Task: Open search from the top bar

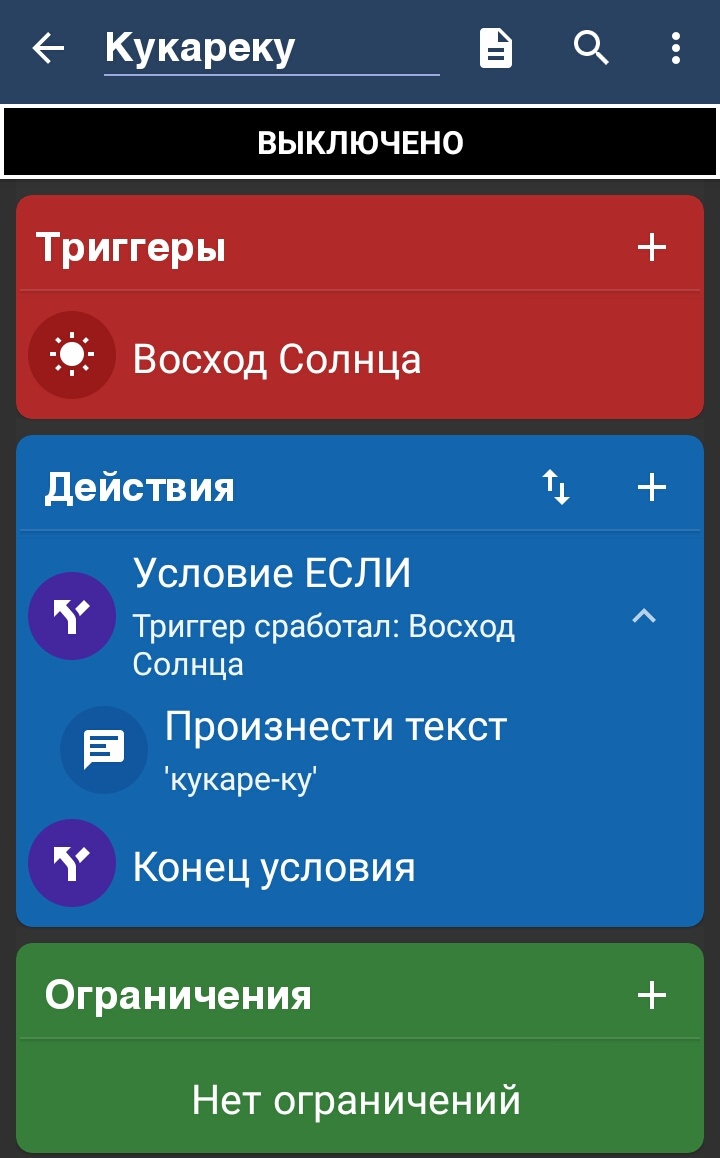Action: pyautogui.click(x=591, y=47)
